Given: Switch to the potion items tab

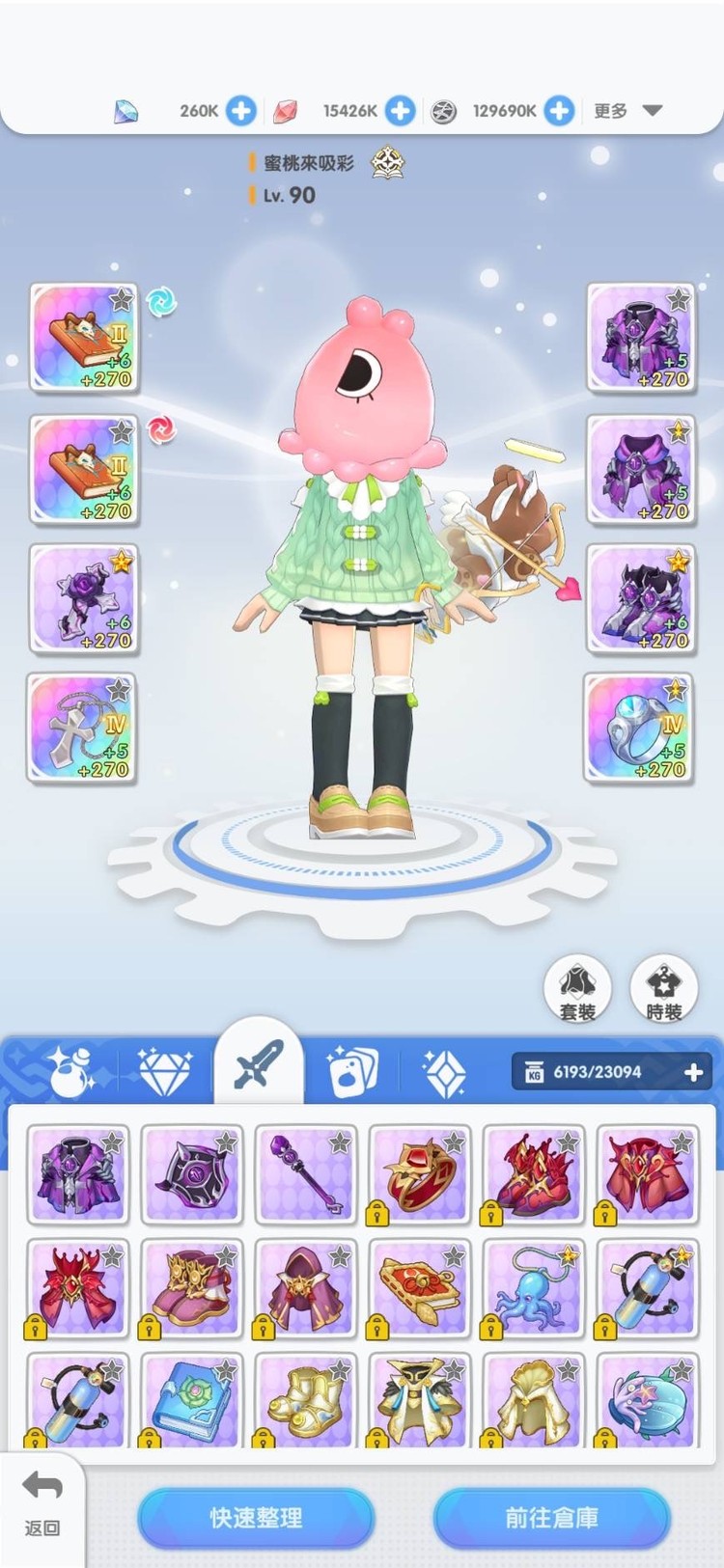Looking at the screenshot, I should [x=70, y=1071].
